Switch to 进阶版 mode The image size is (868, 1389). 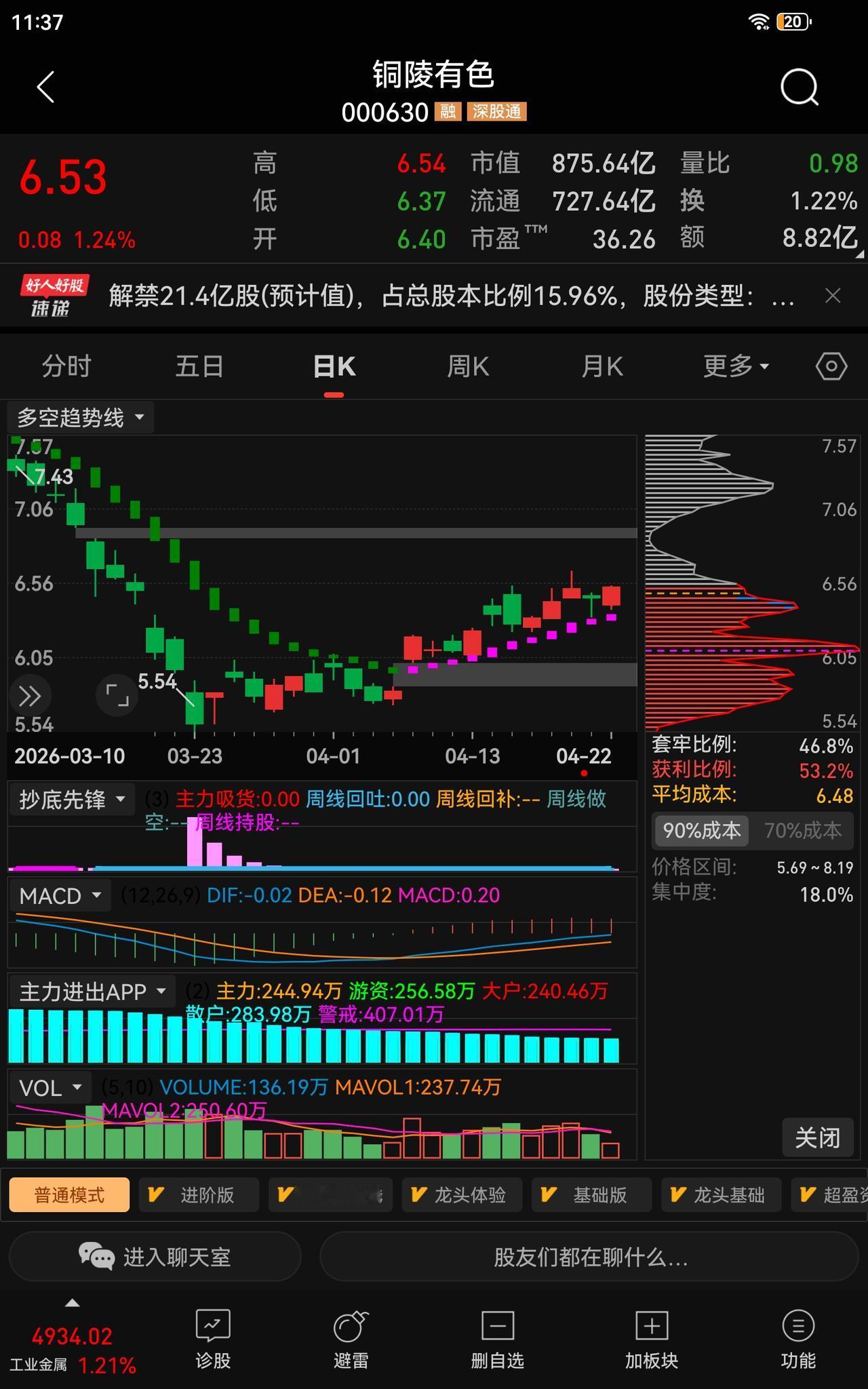[199, 1195]
